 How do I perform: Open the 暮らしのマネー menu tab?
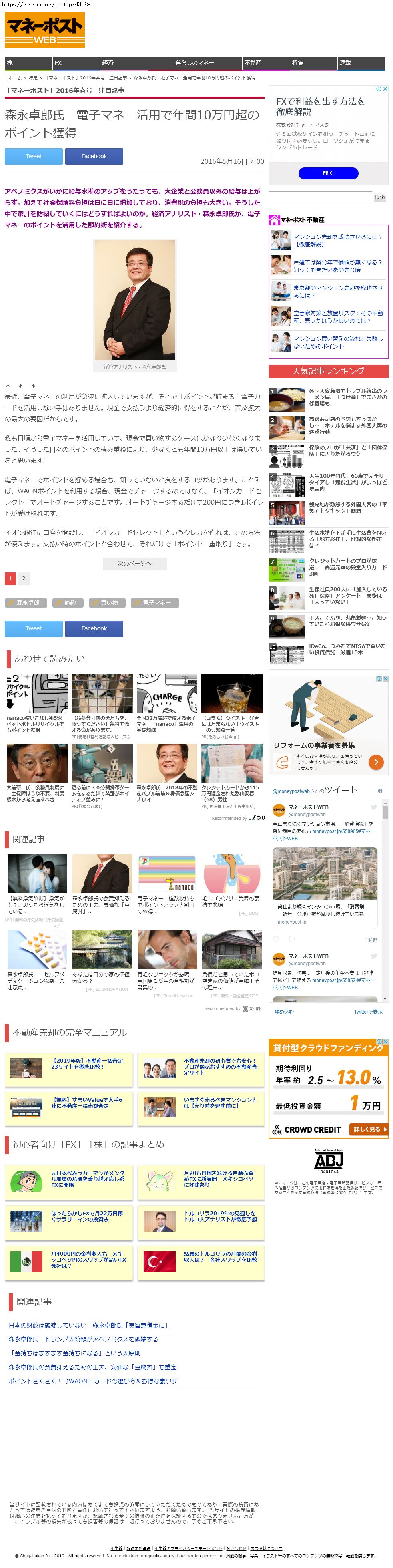(x=194, y=63)
